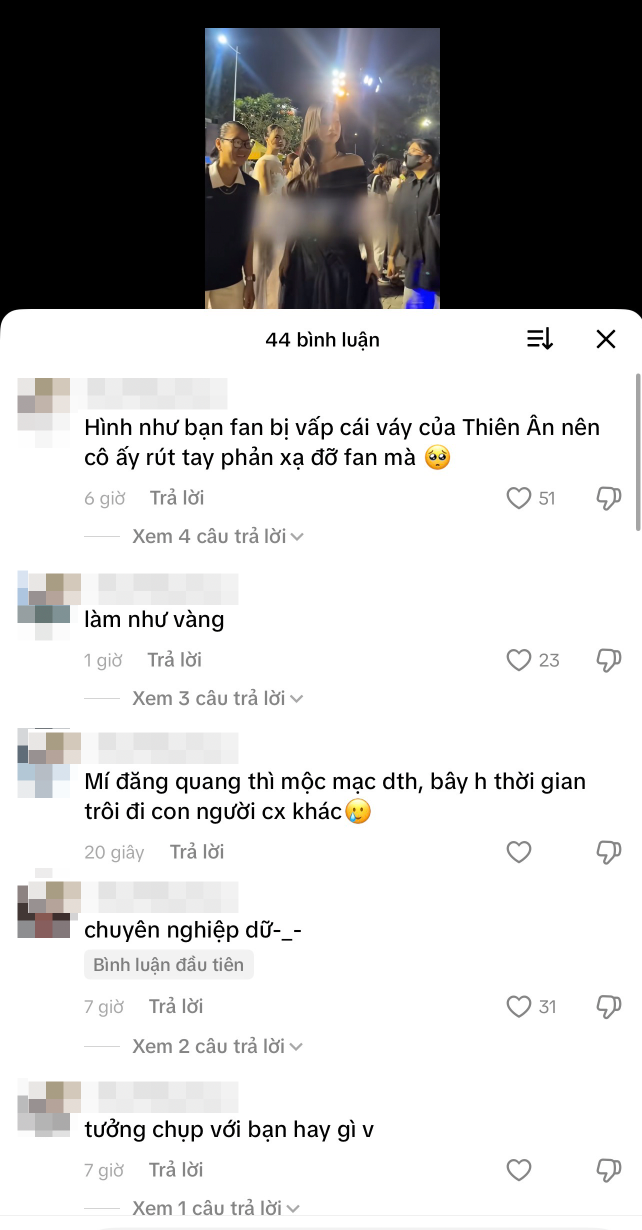The height and width of the screenshot is (1230, 642).
Task: Open the comment sort options
Action: point(540,339)
